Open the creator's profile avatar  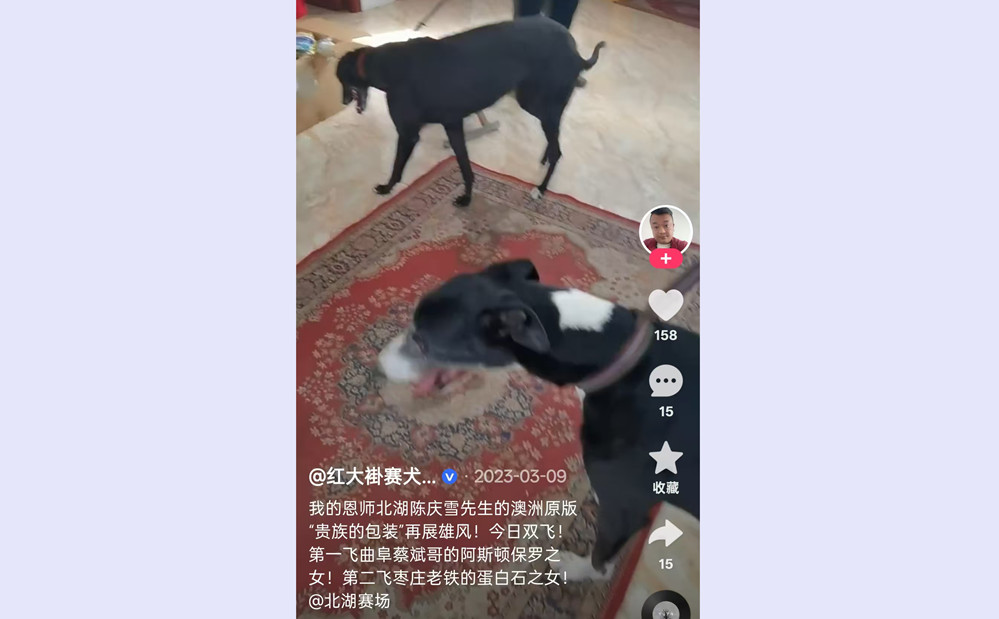click(x=665, y=230)
